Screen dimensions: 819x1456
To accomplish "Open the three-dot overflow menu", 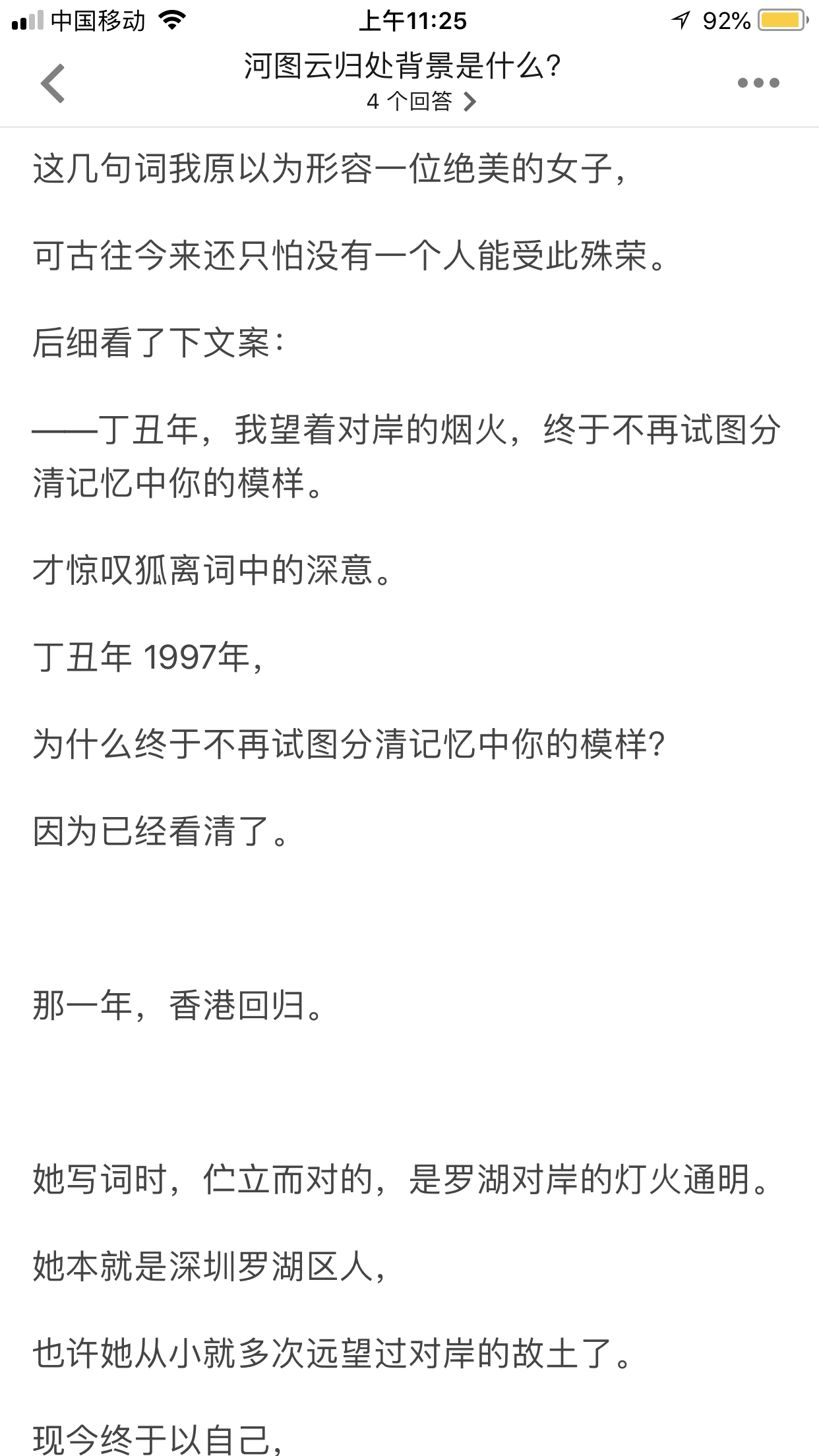I will coord(758,83).
